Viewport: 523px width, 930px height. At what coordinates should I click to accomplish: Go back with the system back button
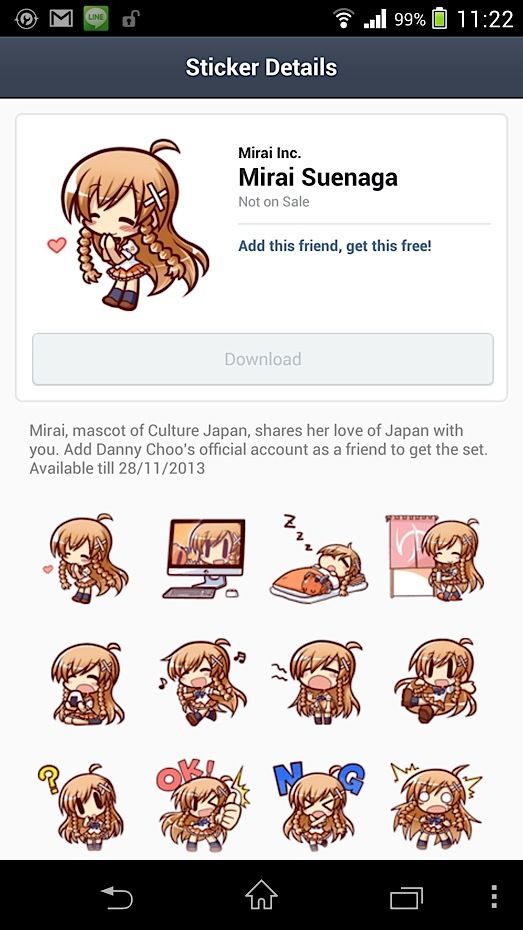tap(116, 896)
